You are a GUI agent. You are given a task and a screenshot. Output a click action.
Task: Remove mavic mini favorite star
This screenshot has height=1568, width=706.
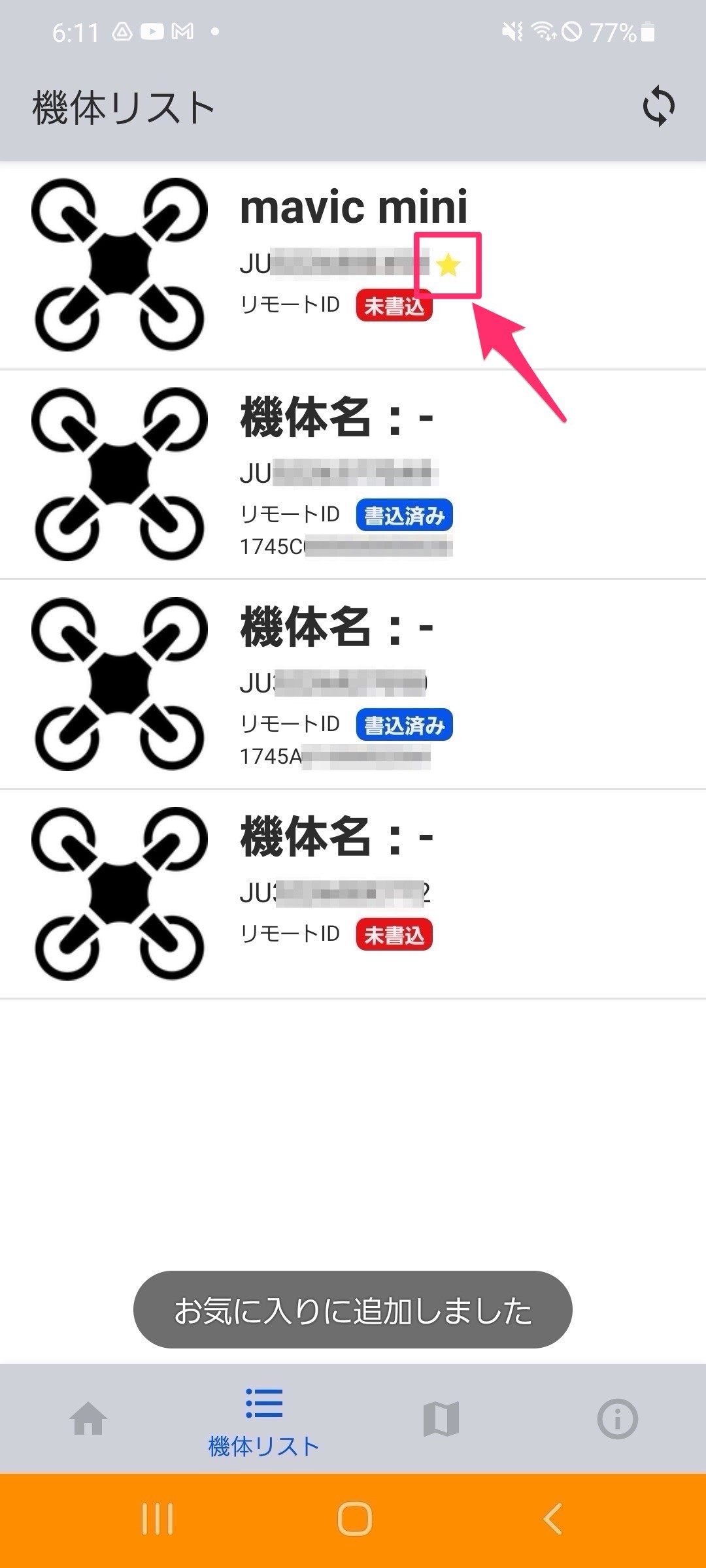(x=448, y=265)
